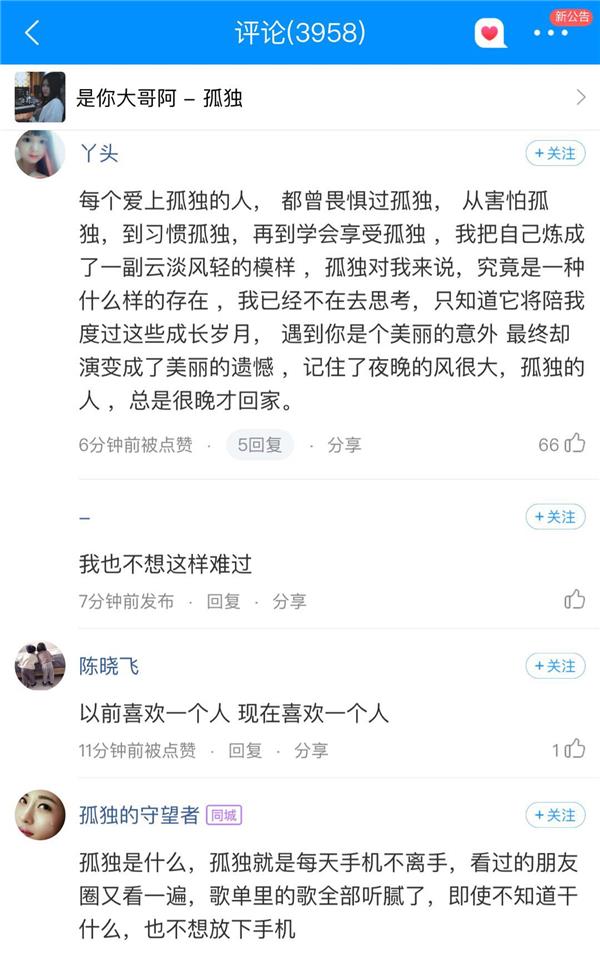Open 陈晓飞's profile avatar

click(40, 666)
